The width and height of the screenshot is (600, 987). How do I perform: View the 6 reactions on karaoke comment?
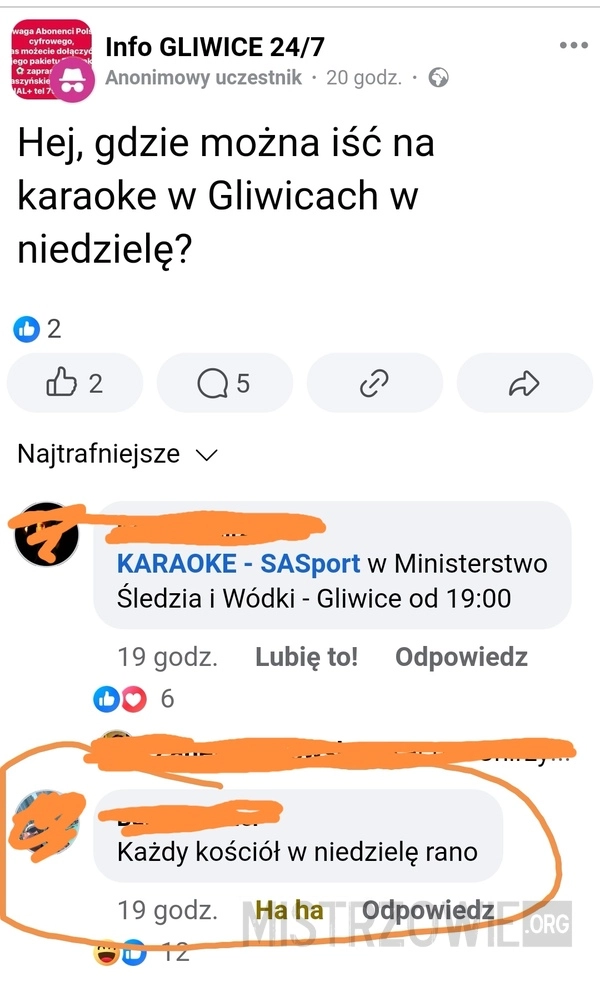(133, 699)
